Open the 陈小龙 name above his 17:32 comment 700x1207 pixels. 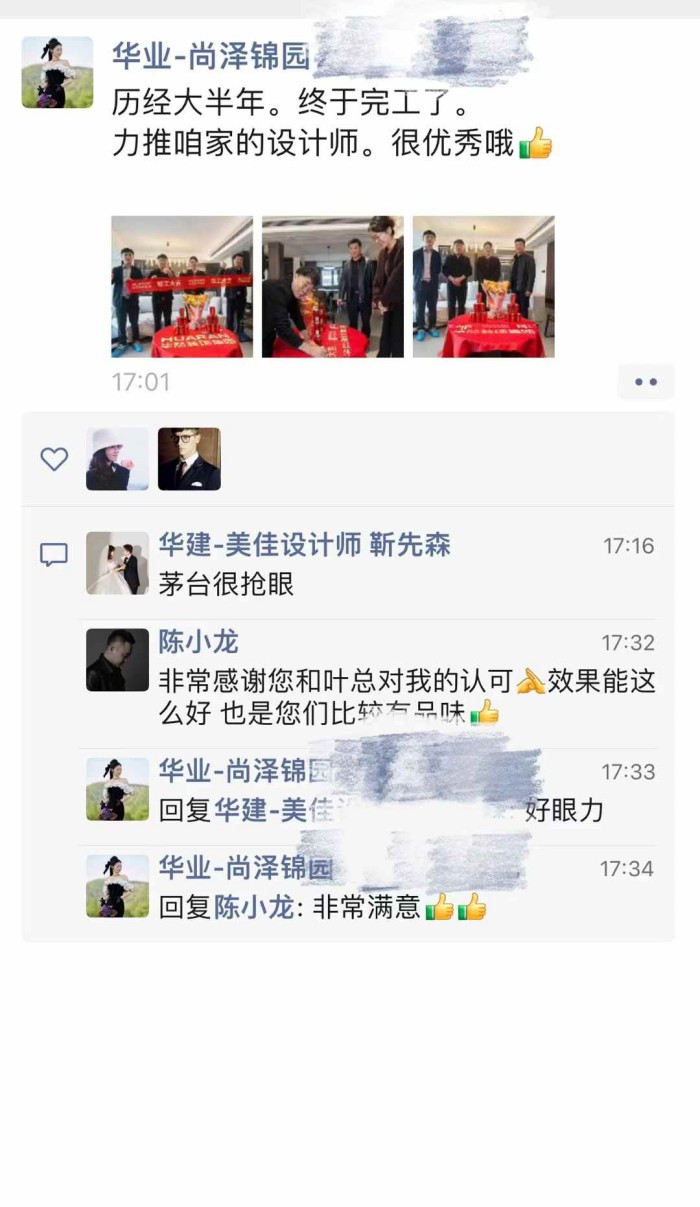coord(199,641)
